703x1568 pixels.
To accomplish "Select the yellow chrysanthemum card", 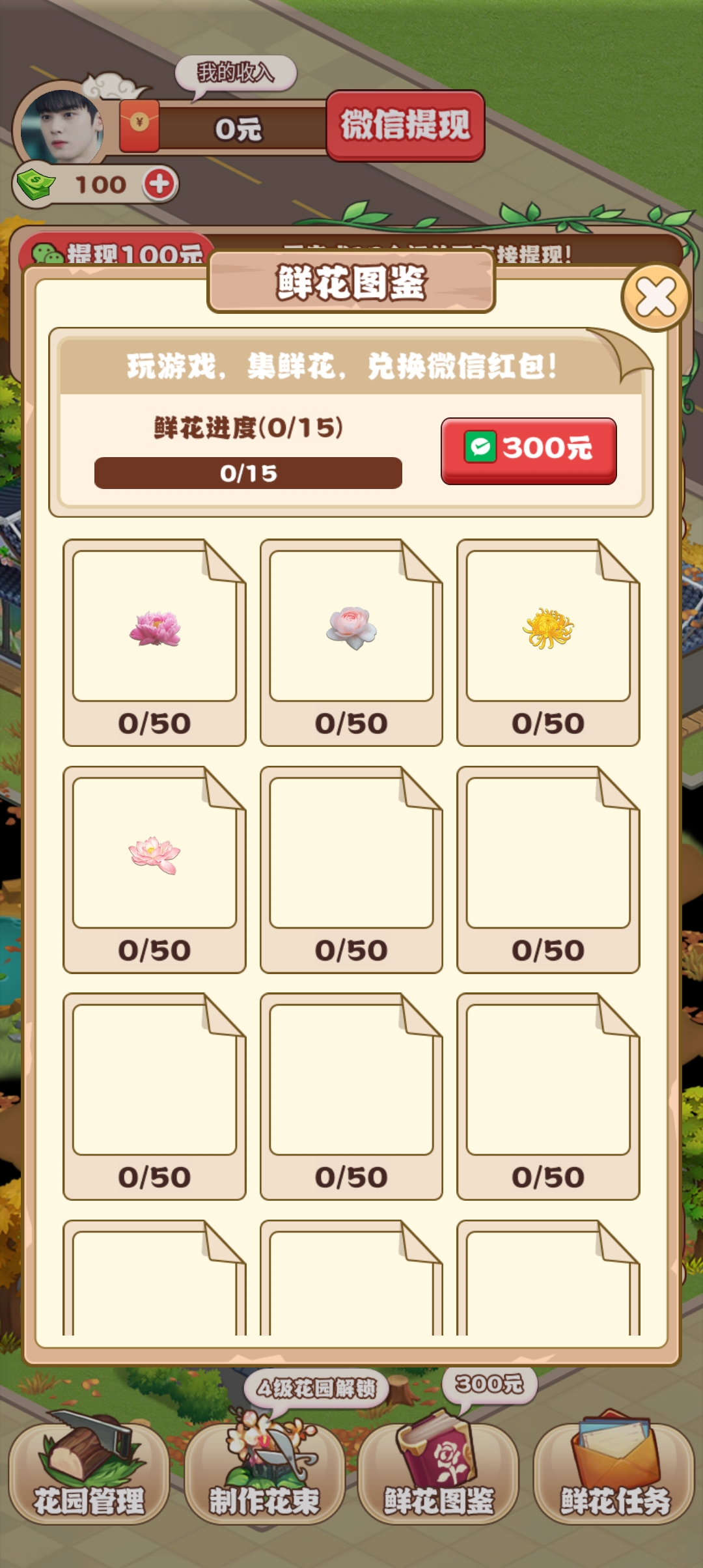I will point(548,641).
